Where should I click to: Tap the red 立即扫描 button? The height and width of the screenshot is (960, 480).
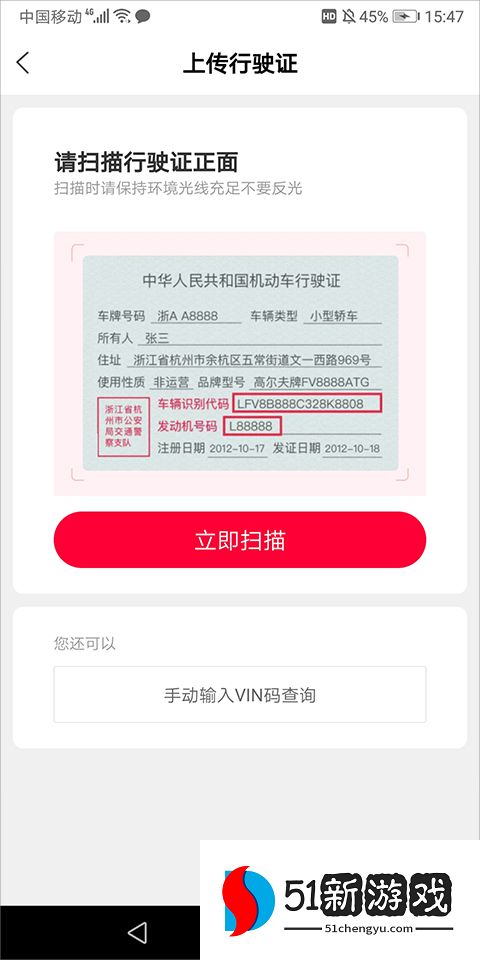tap(240, 540)
